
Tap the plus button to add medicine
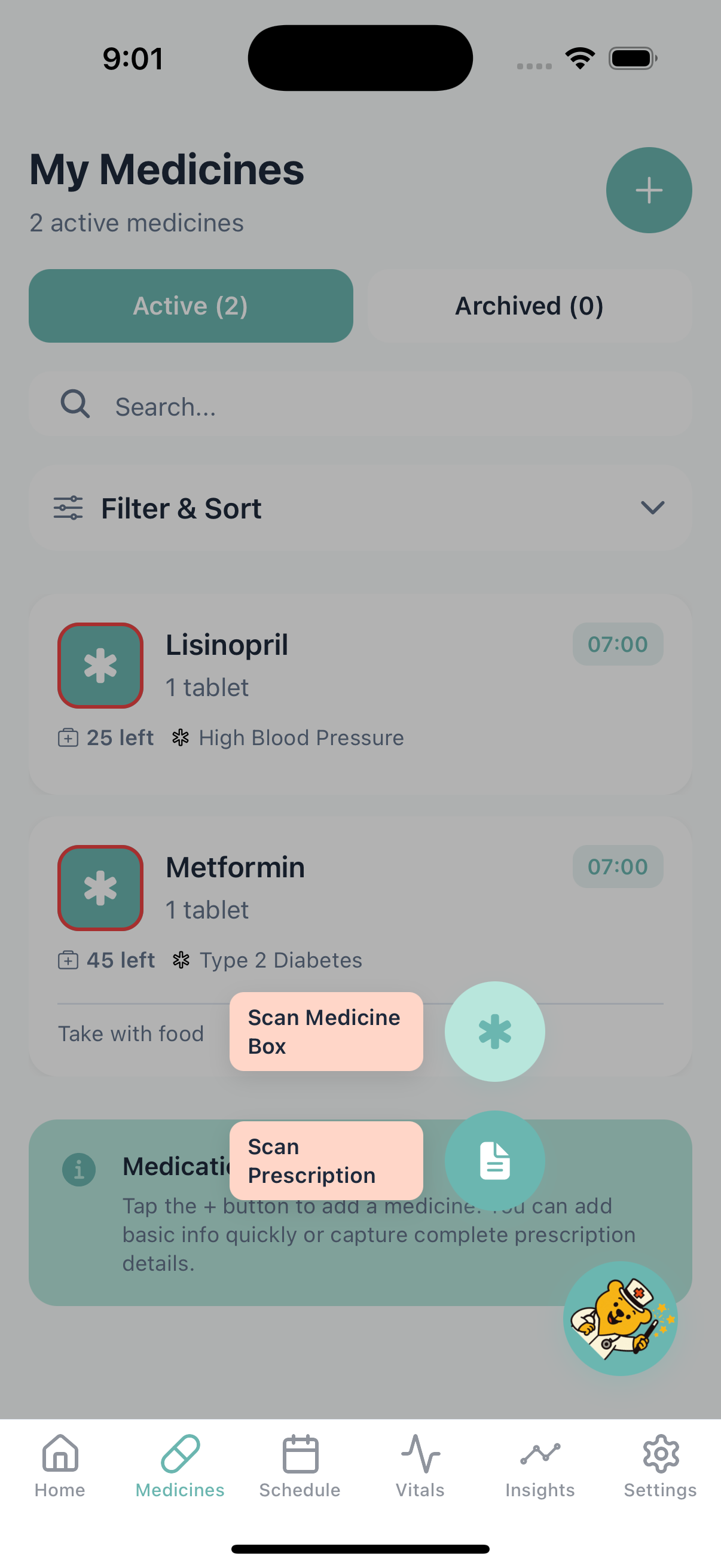[649, 190]
